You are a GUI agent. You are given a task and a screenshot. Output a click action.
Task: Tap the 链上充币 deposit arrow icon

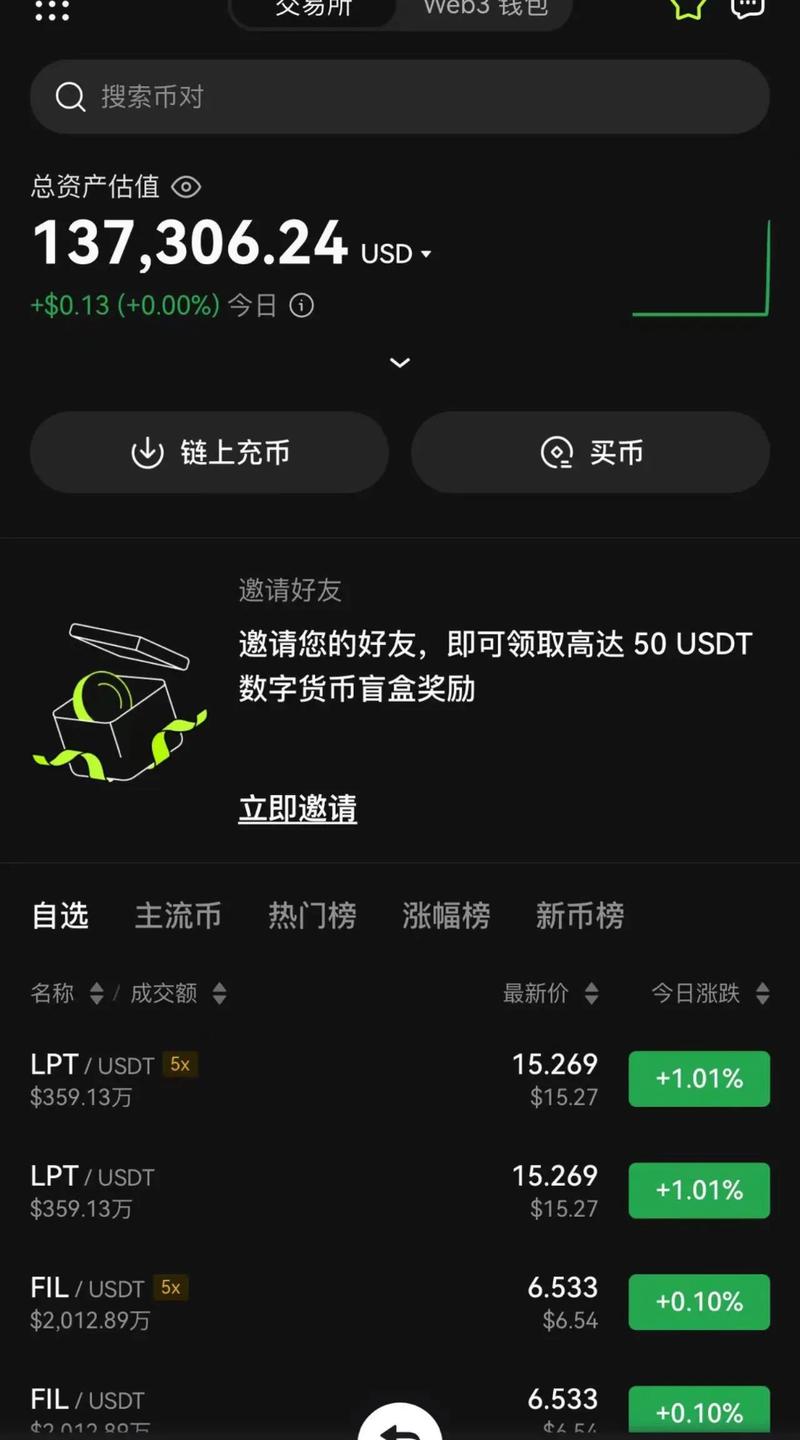tap(148, 452)
